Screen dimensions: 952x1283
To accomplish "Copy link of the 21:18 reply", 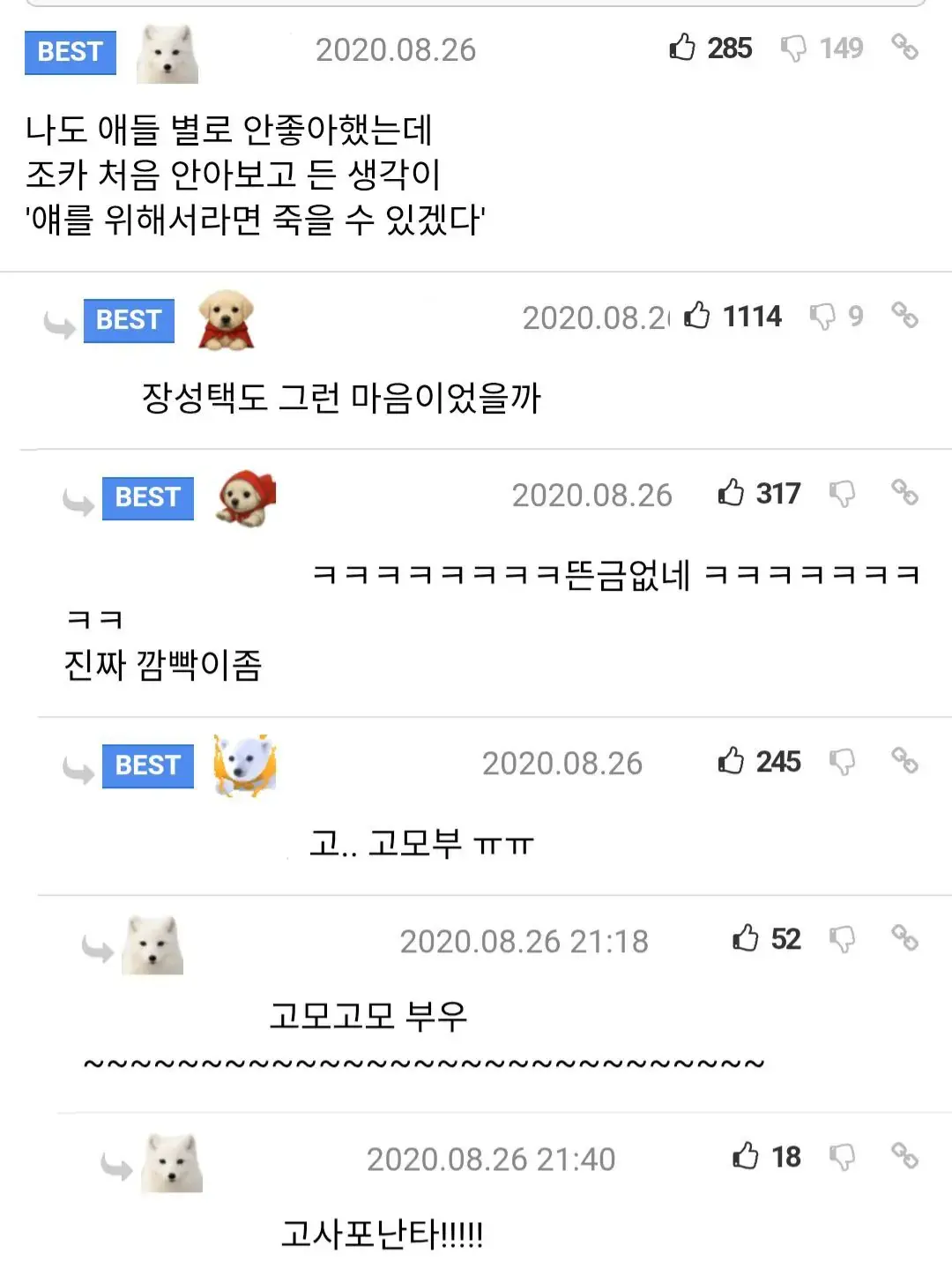I will [904, 938].
